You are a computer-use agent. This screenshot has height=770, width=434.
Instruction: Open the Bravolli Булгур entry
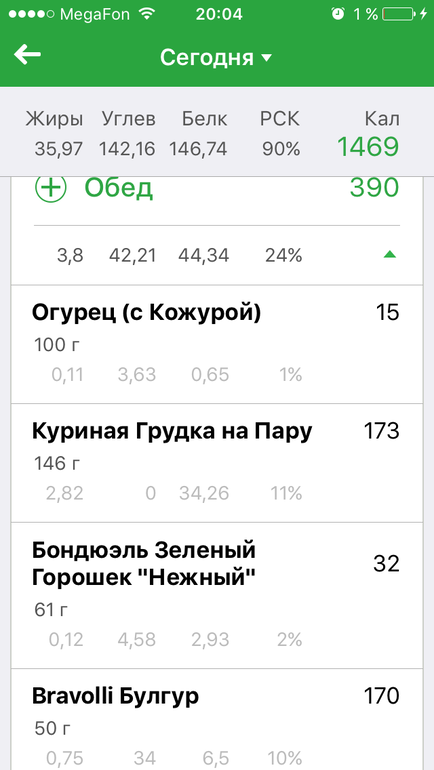217,719
